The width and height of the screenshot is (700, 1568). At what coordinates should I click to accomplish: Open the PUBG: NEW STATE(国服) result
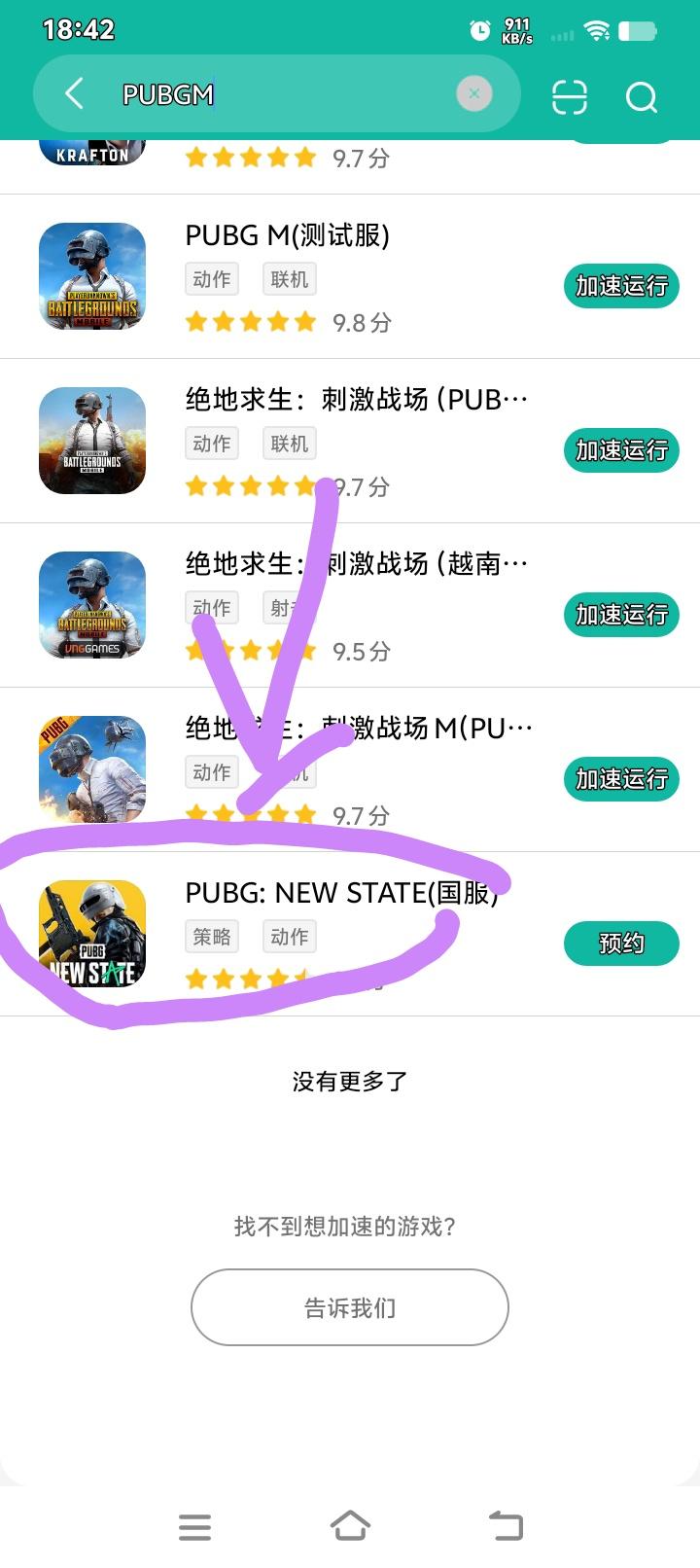pyautogui.click(x=340, y=893)
